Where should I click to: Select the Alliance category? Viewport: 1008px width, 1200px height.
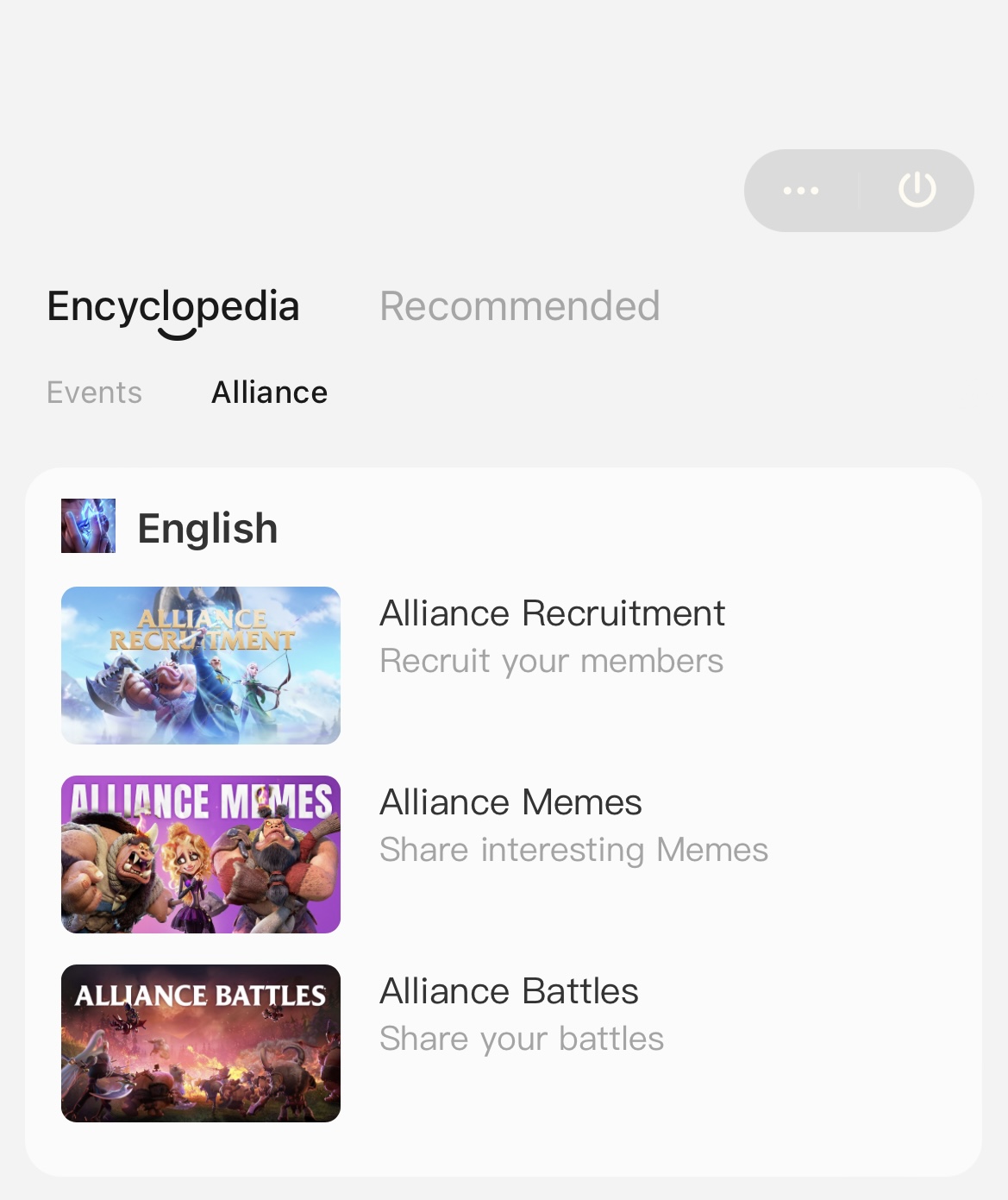tap(269, 392)
